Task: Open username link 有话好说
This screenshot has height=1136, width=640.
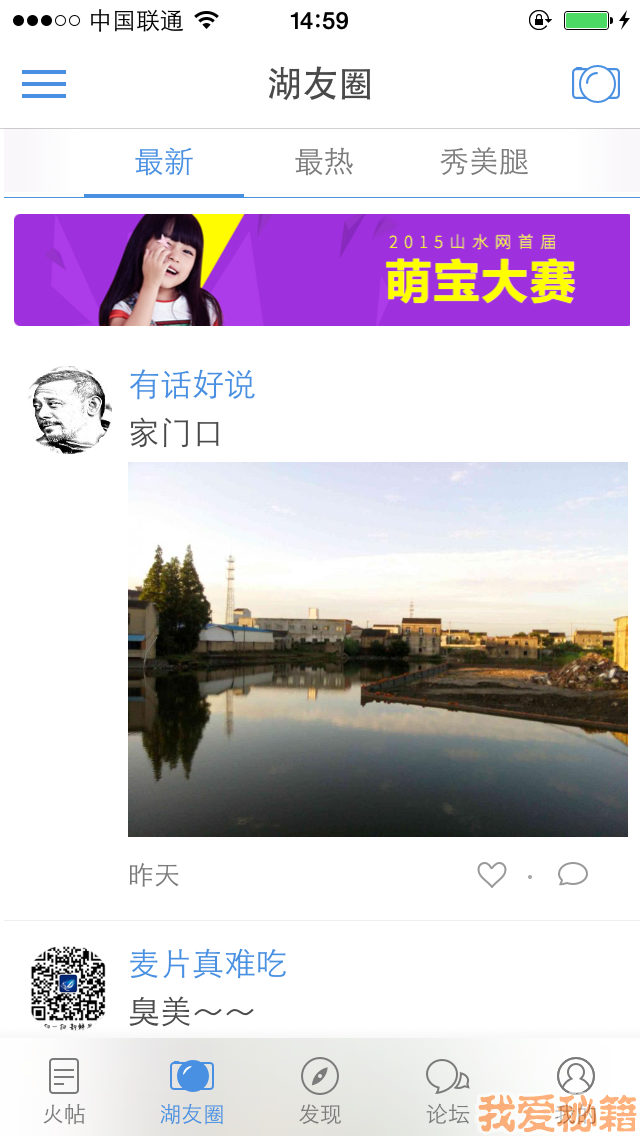Action: click(x=192, y=385)
